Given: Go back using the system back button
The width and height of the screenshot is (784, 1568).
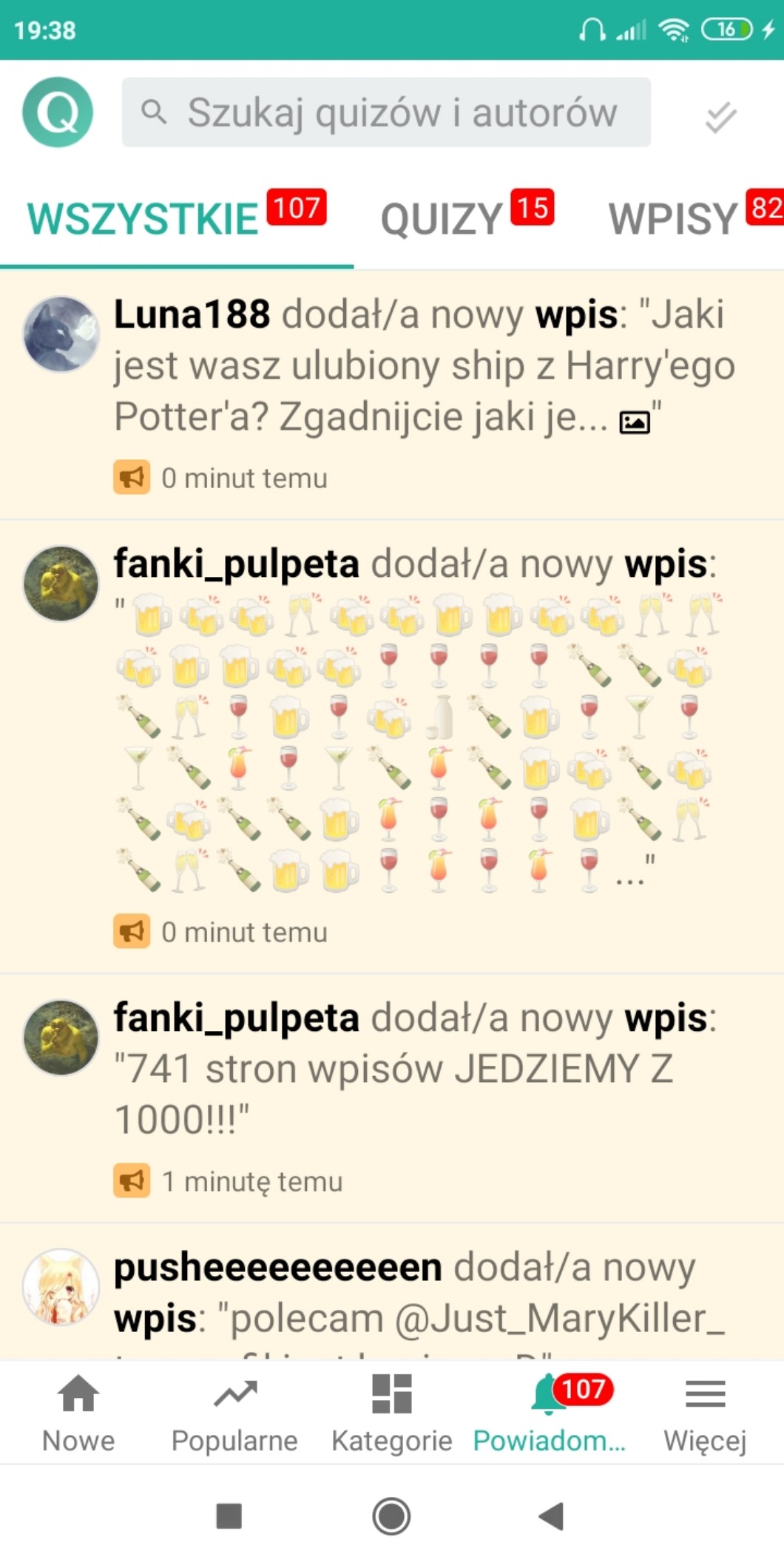Looking at the screenshot, I should pos(551,1515).
